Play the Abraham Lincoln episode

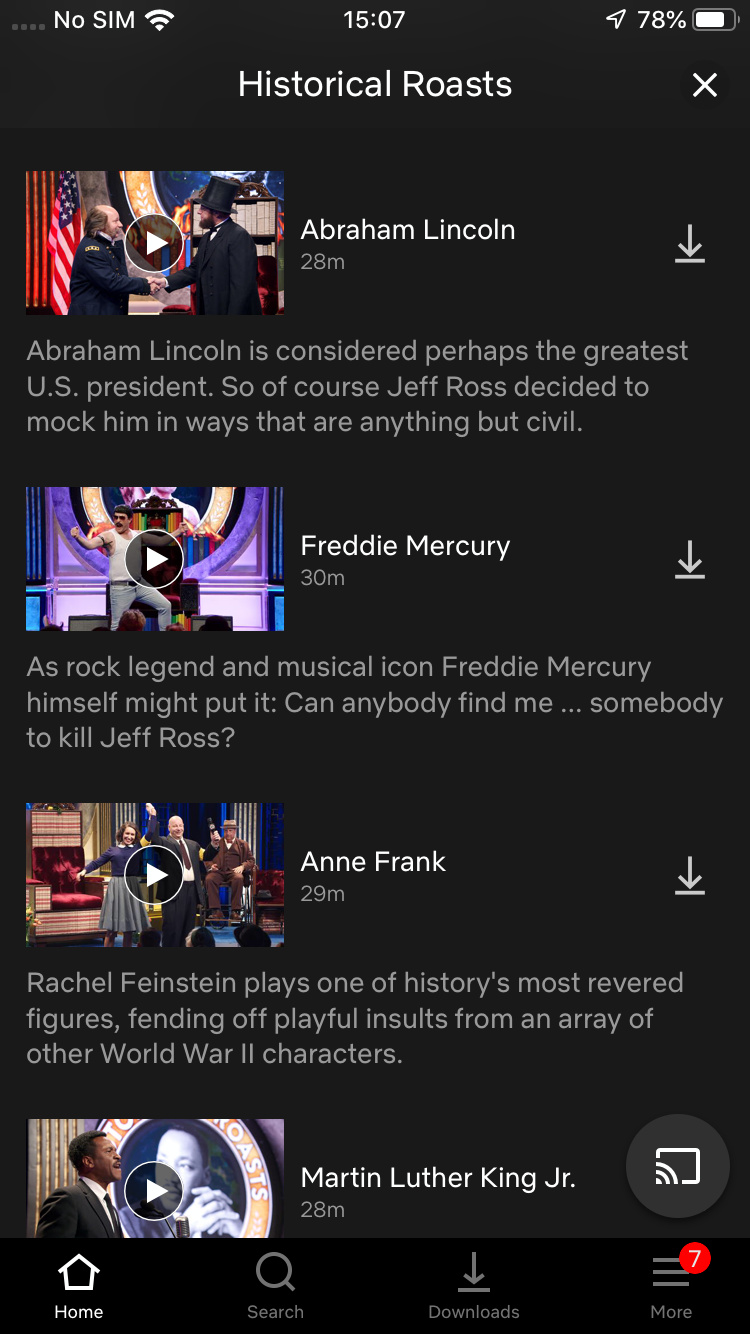pos(154,243)
